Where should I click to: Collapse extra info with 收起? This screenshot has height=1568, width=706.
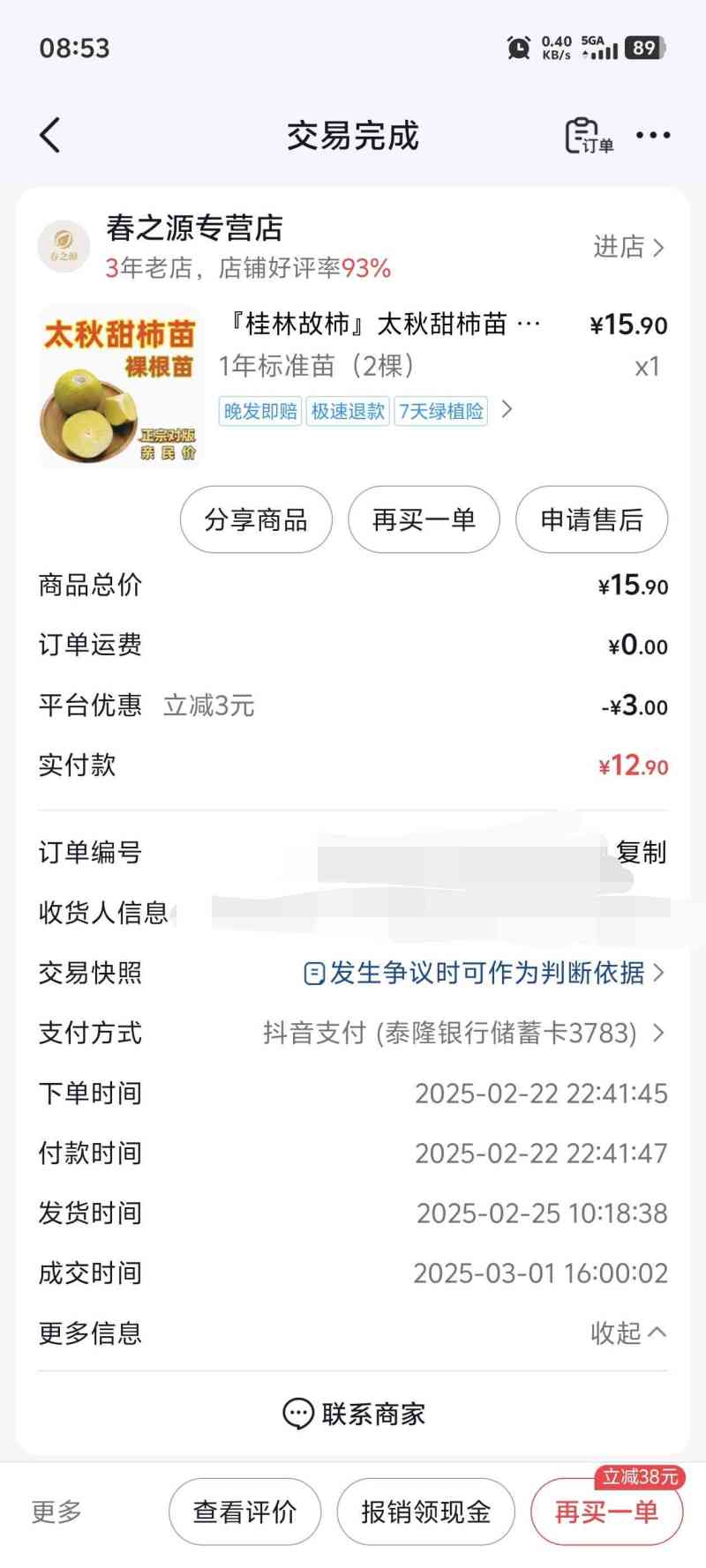point(627,1333)
